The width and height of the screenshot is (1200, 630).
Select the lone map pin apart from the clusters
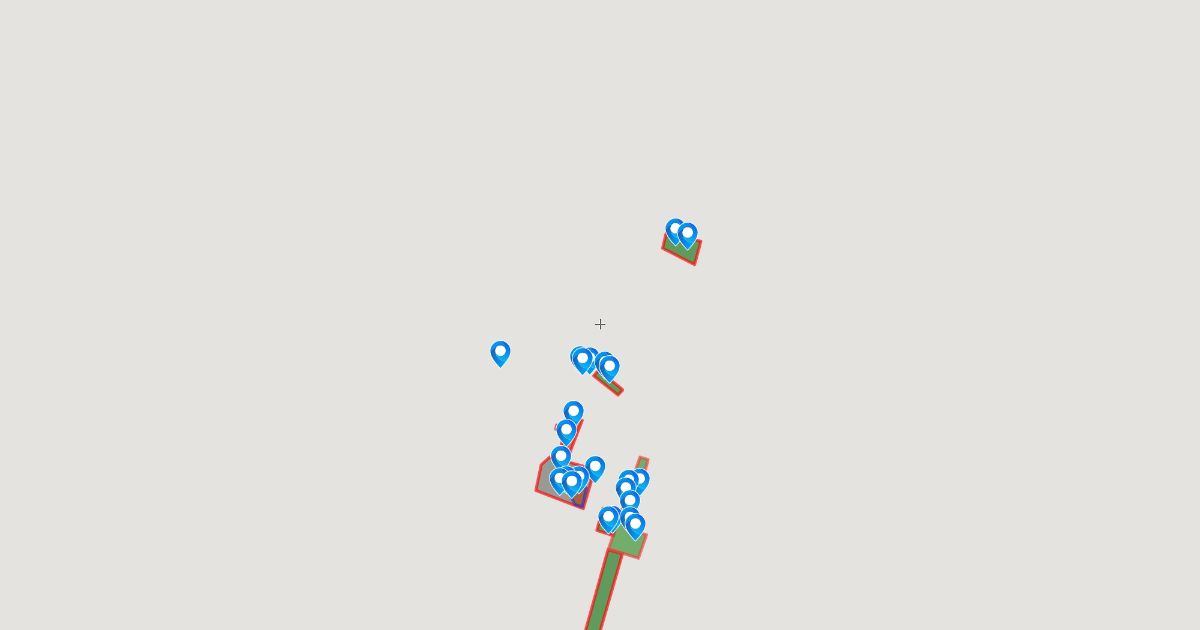(x=500, y=352)
